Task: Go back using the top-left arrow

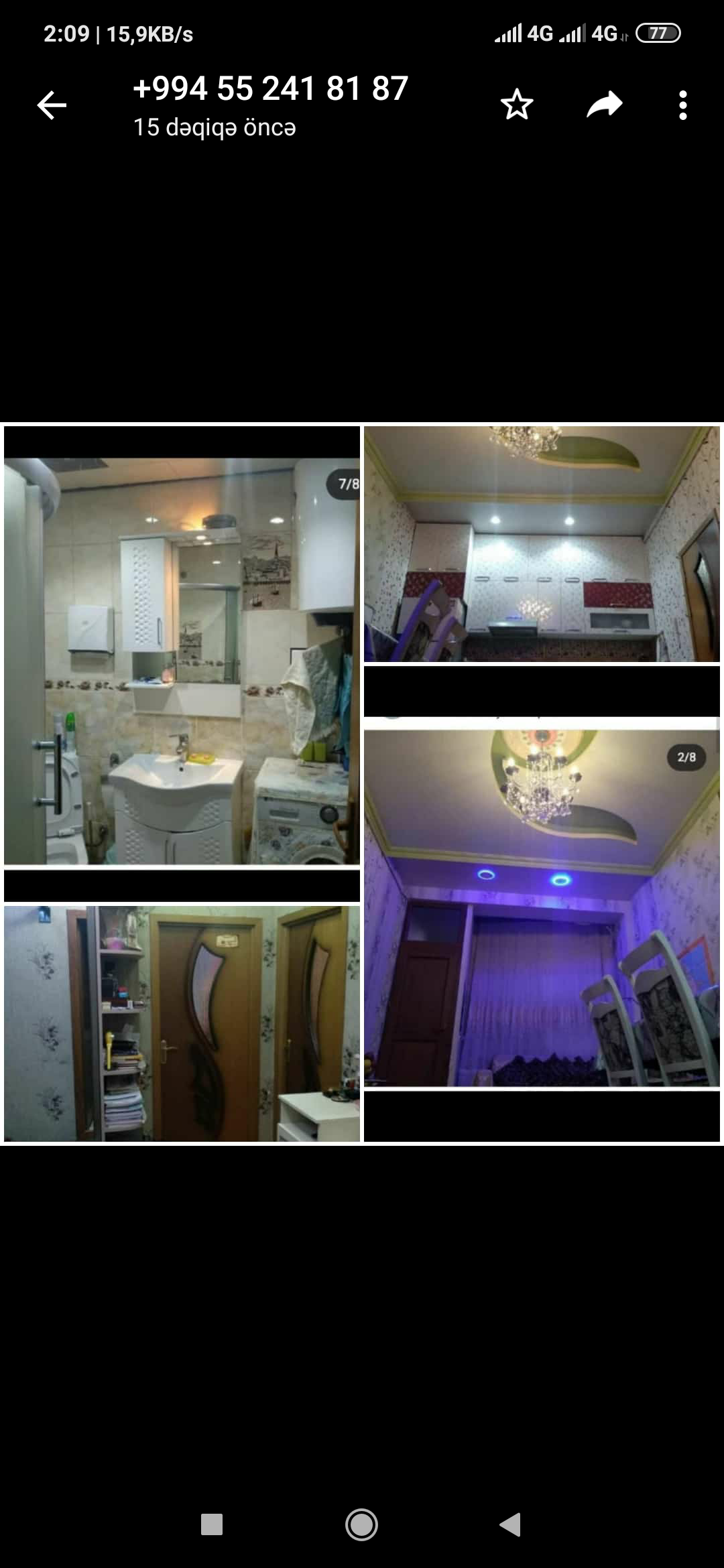Action: [52, 105]
